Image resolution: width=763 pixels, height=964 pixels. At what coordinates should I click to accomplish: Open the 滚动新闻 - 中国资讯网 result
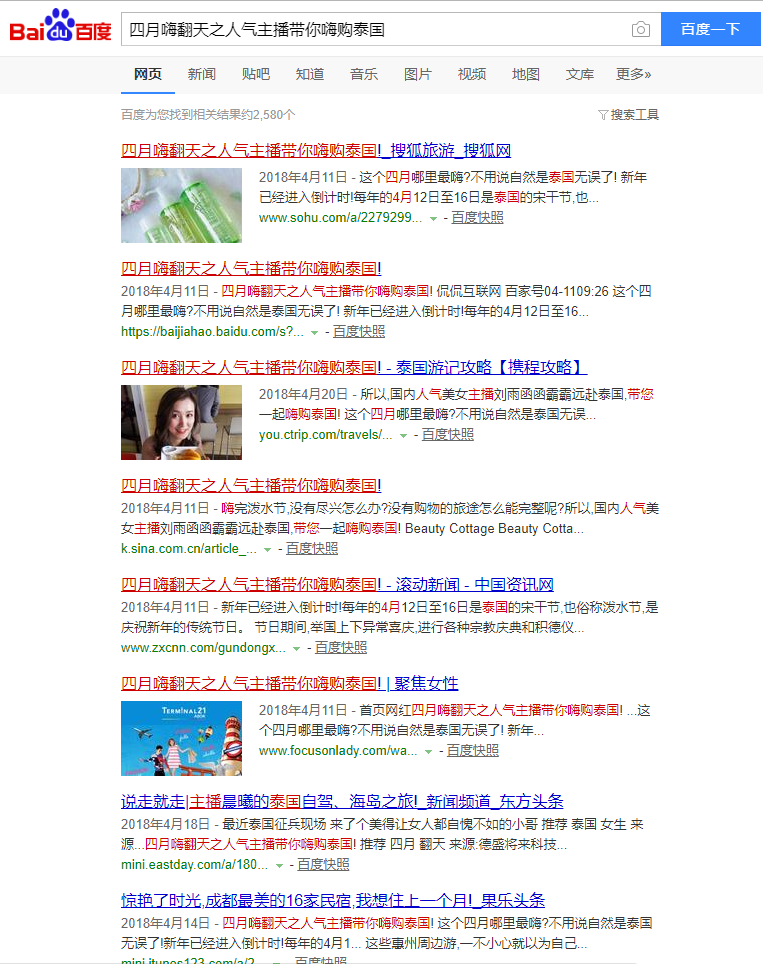click(337, 585)
